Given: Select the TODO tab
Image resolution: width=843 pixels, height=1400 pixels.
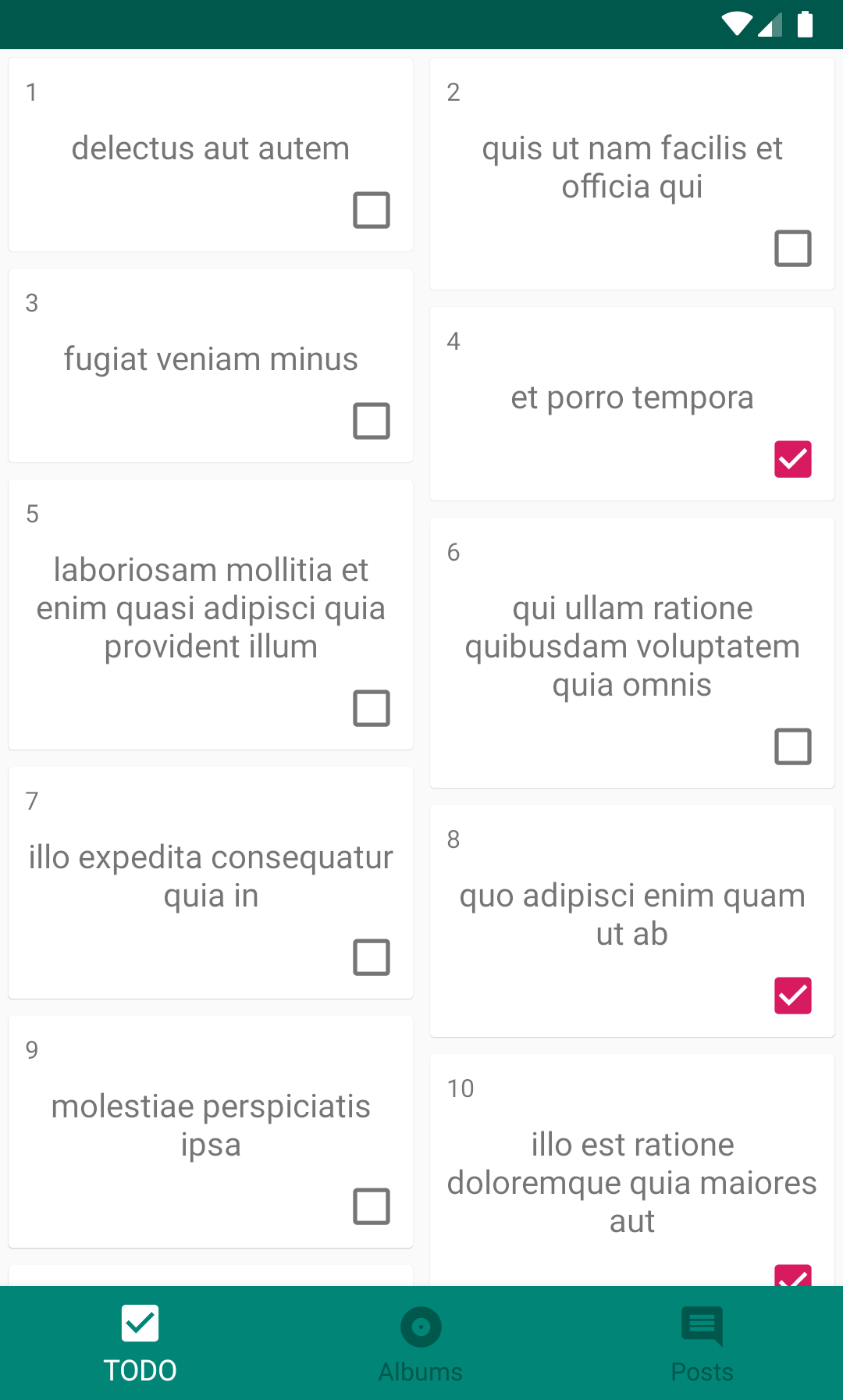Looking at the screenshot, I should point(140,1343).
